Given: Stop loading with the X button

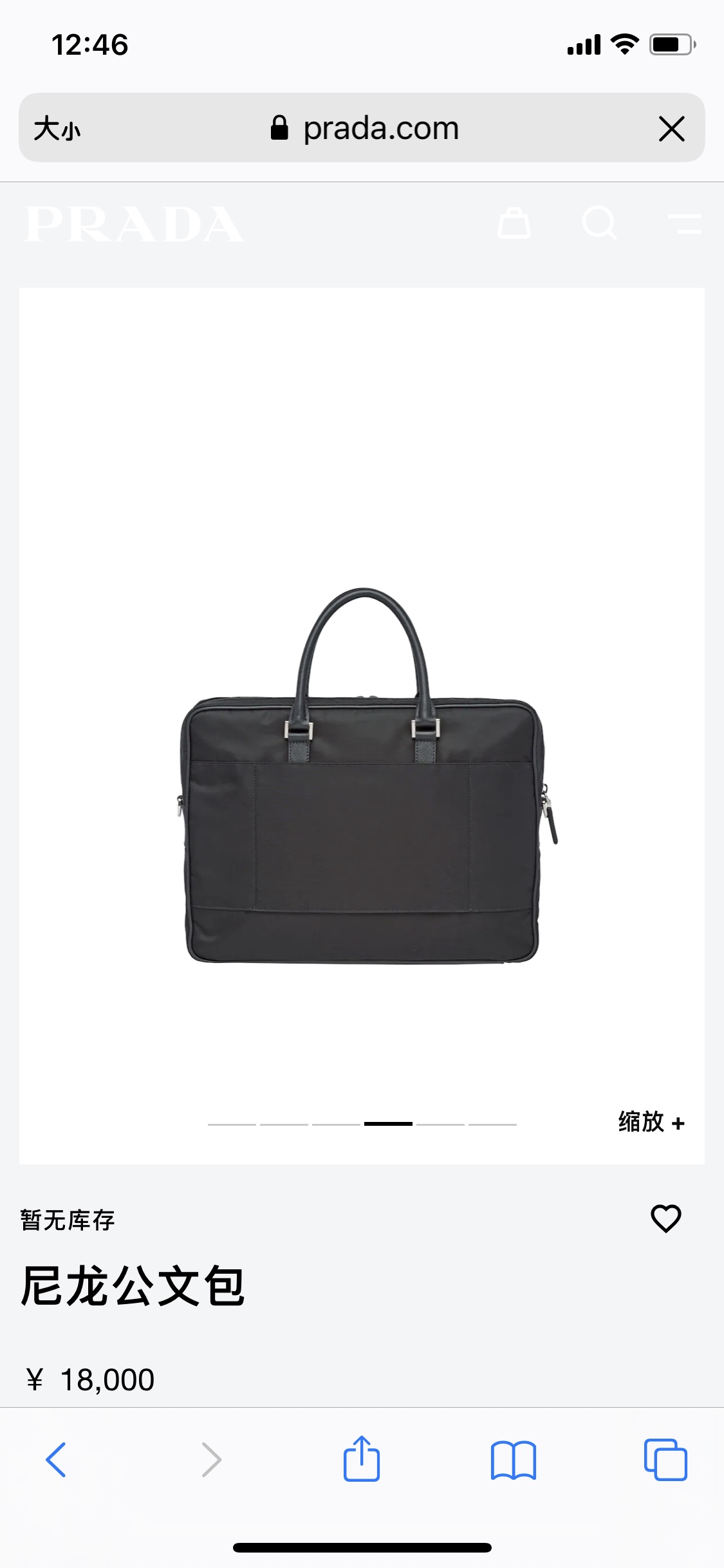Looking at the screenshot, I should coord(671,129).
